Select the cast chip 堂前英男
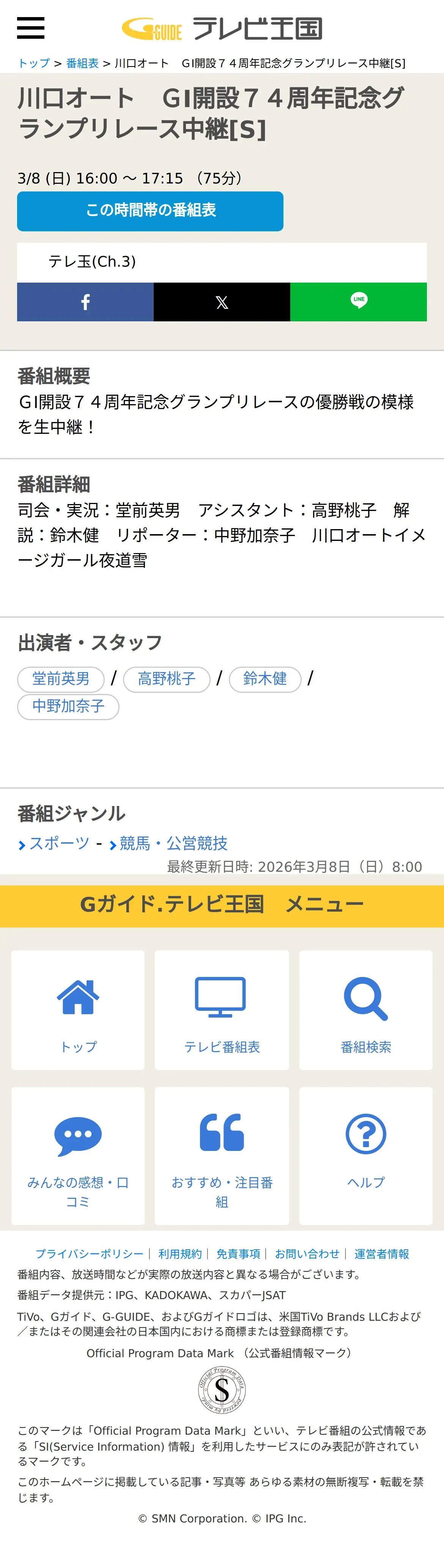 (61, 679)
